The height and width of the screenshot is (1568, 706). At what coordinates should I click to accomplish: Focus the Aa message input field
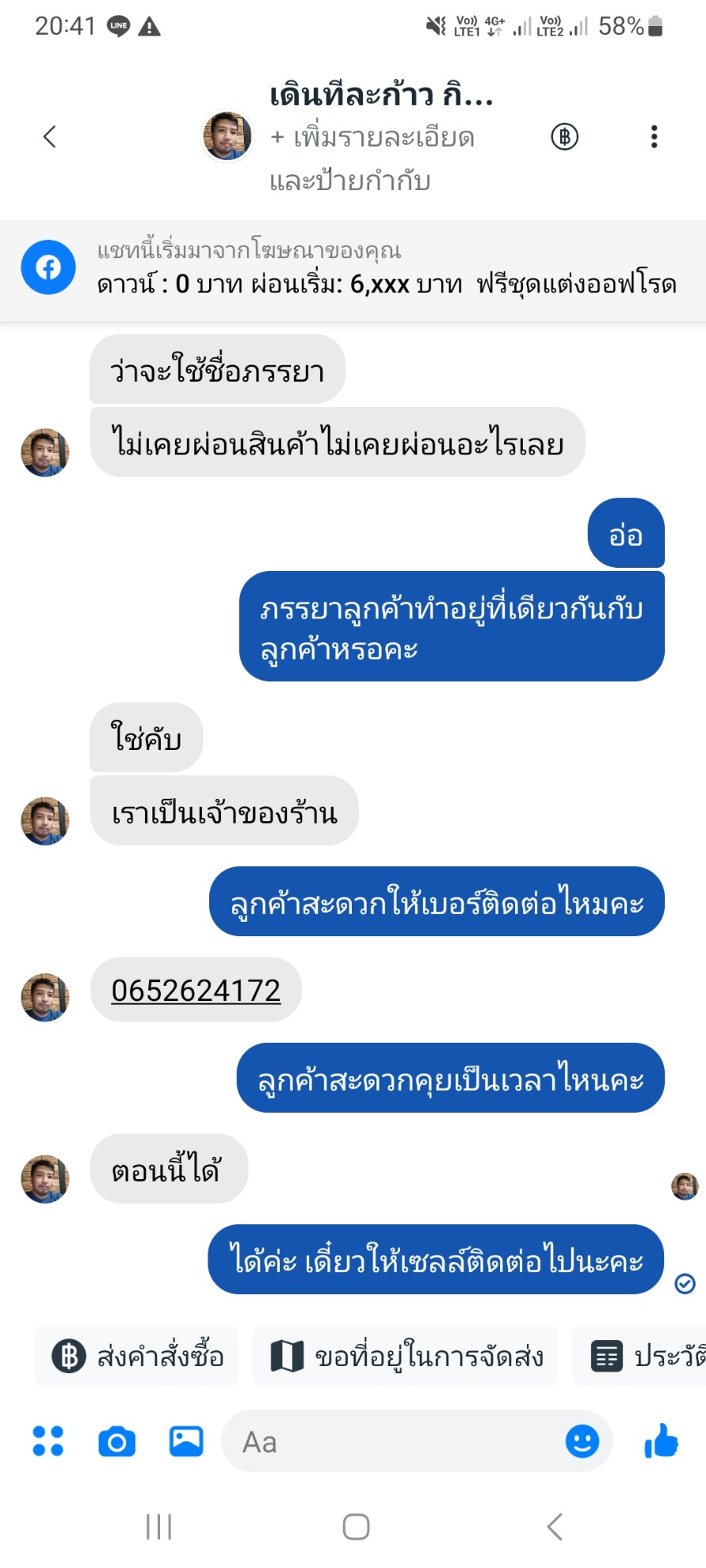tap(392, 1441)
